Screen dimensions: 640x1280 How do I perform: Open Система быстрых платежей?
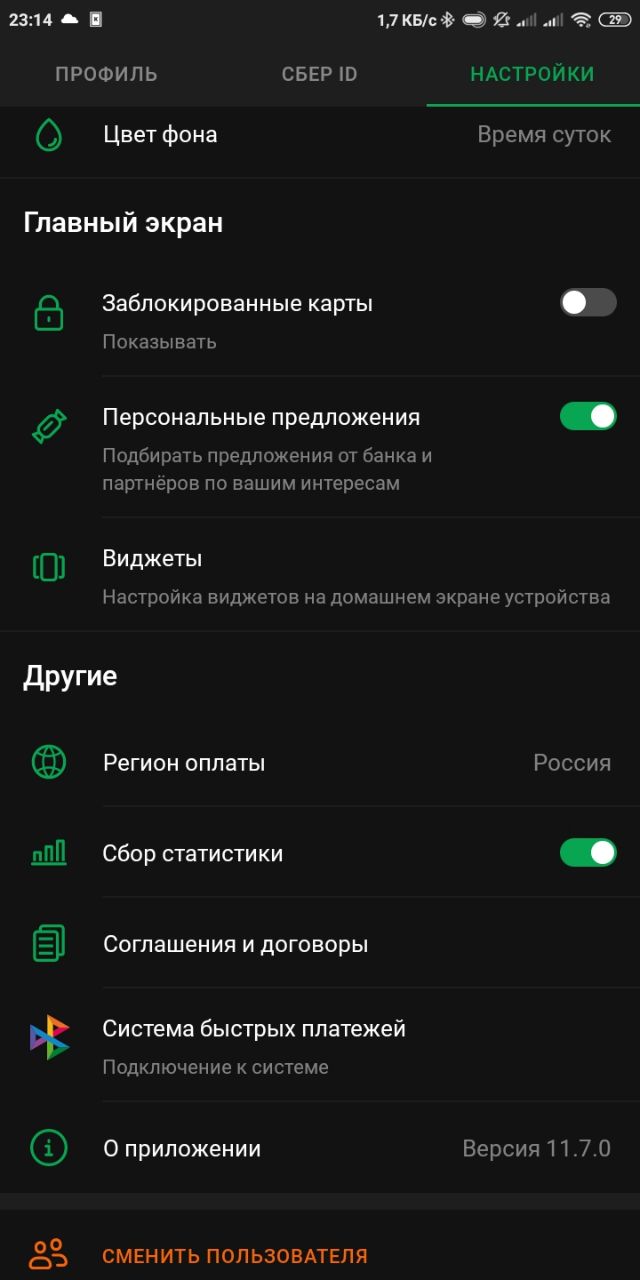pyautogui.click(x=320, y=1045)
